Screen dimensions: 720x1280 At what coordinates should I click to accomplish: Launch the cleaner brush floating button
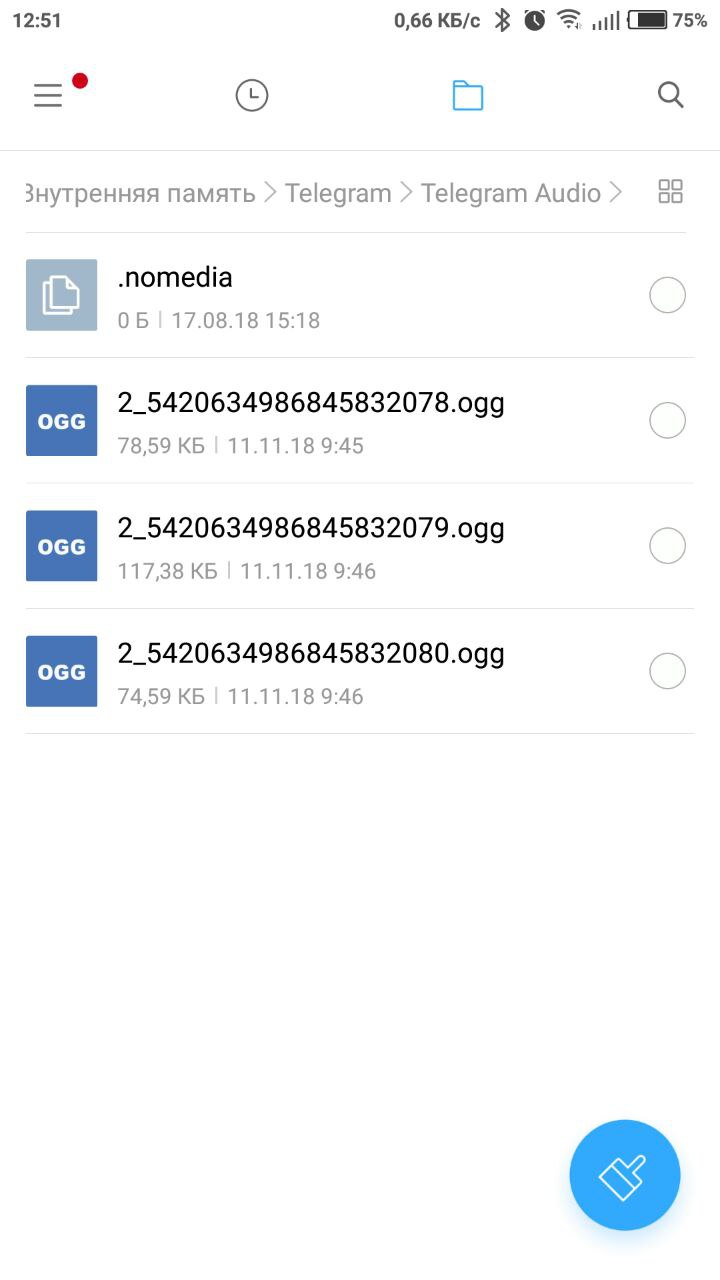point(625,1175)
